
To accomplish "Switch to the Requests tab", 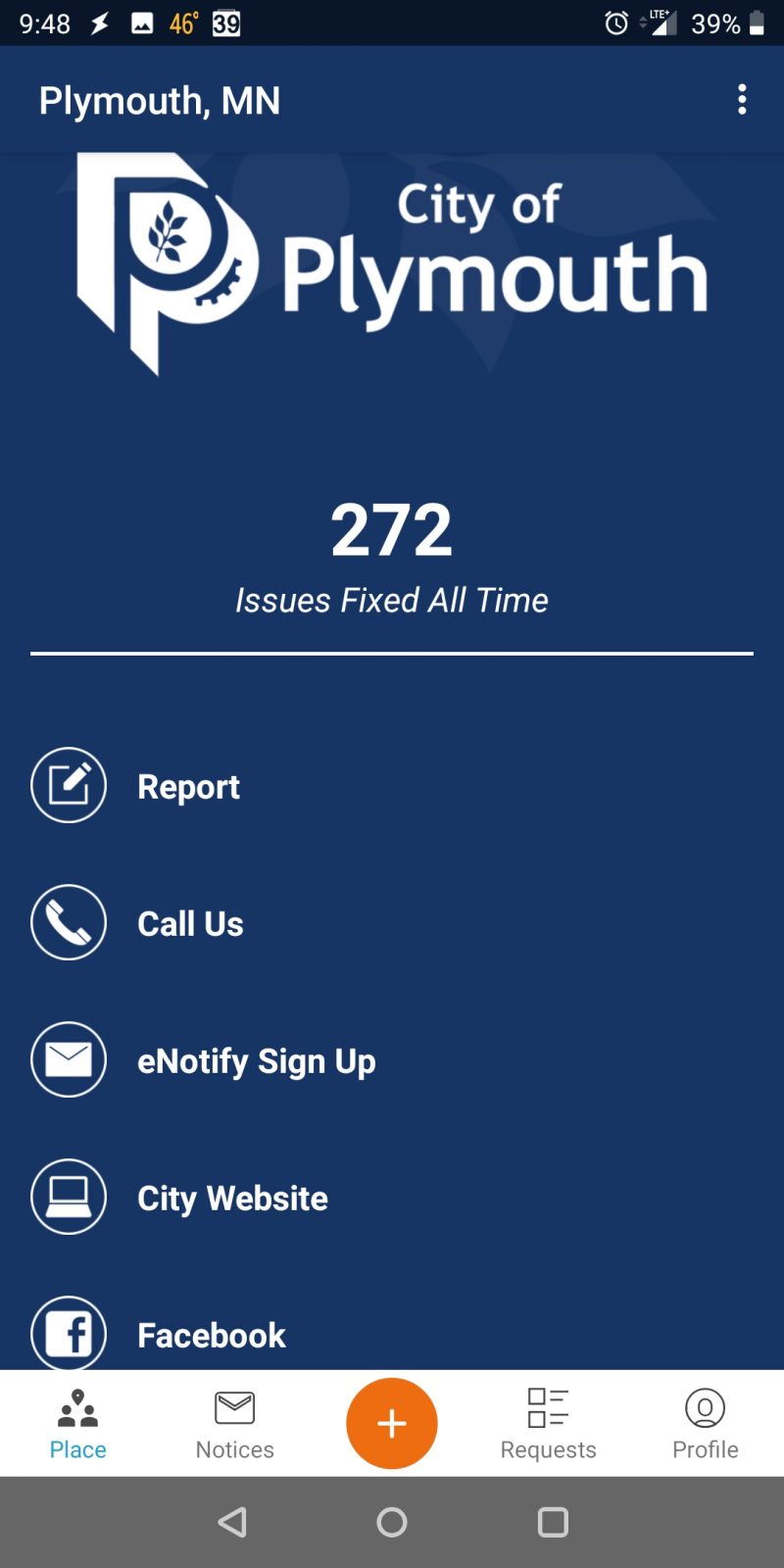I will click(548, 1424).
